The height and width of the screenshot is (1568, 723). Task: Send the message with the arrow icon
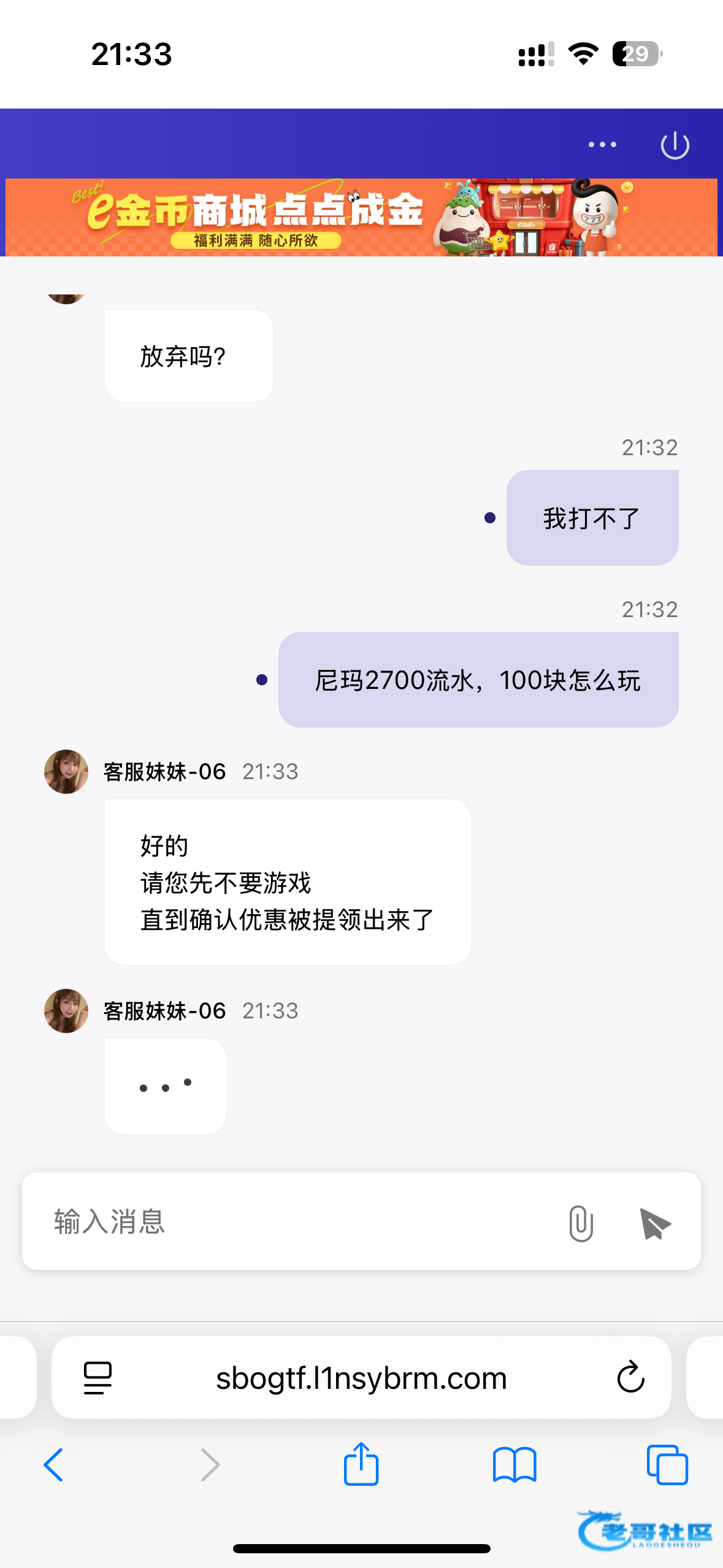[x=654, y=1223]
